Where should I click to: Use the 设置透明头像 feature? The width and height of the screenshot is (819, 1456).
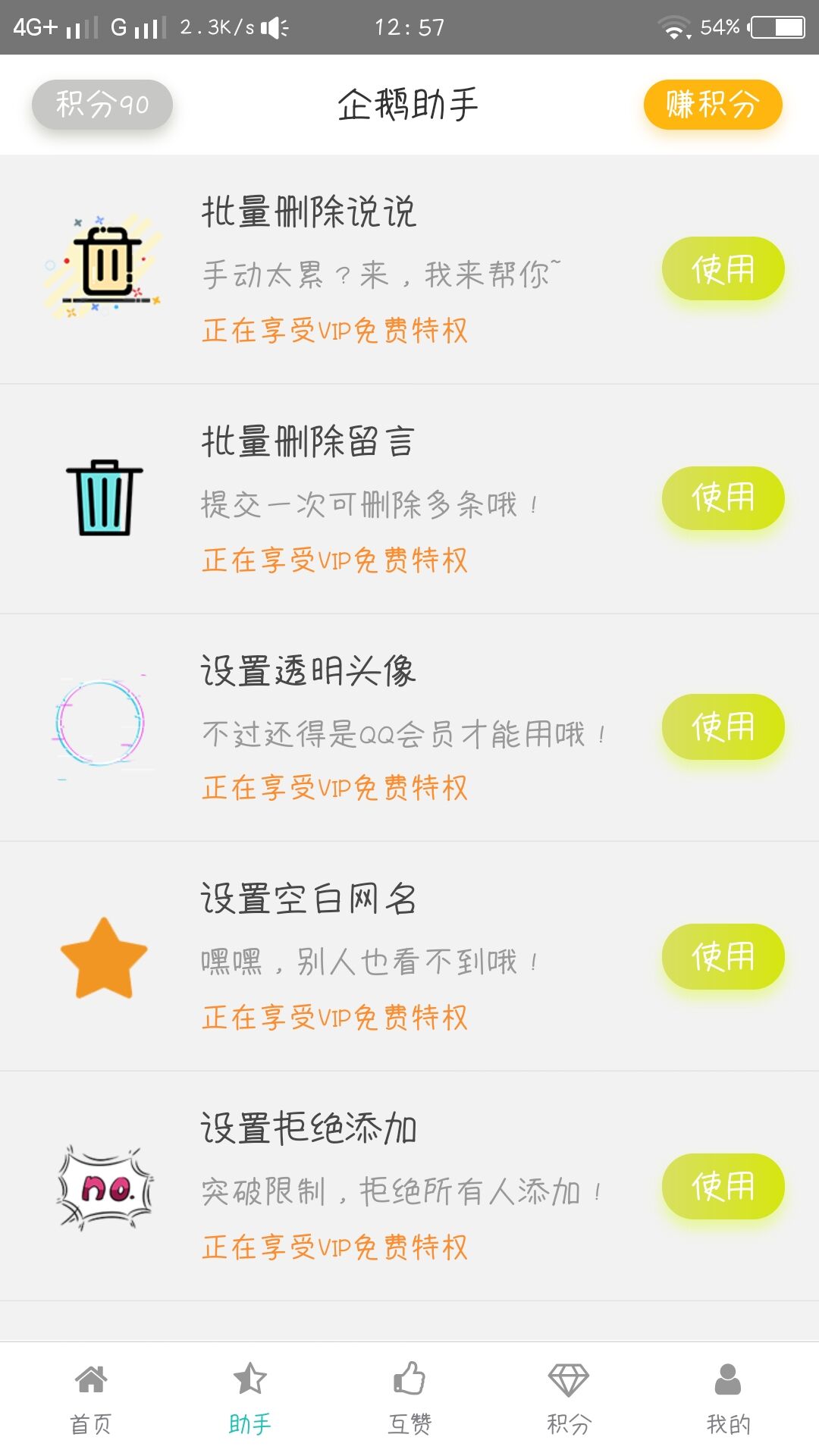click(723, 726)
